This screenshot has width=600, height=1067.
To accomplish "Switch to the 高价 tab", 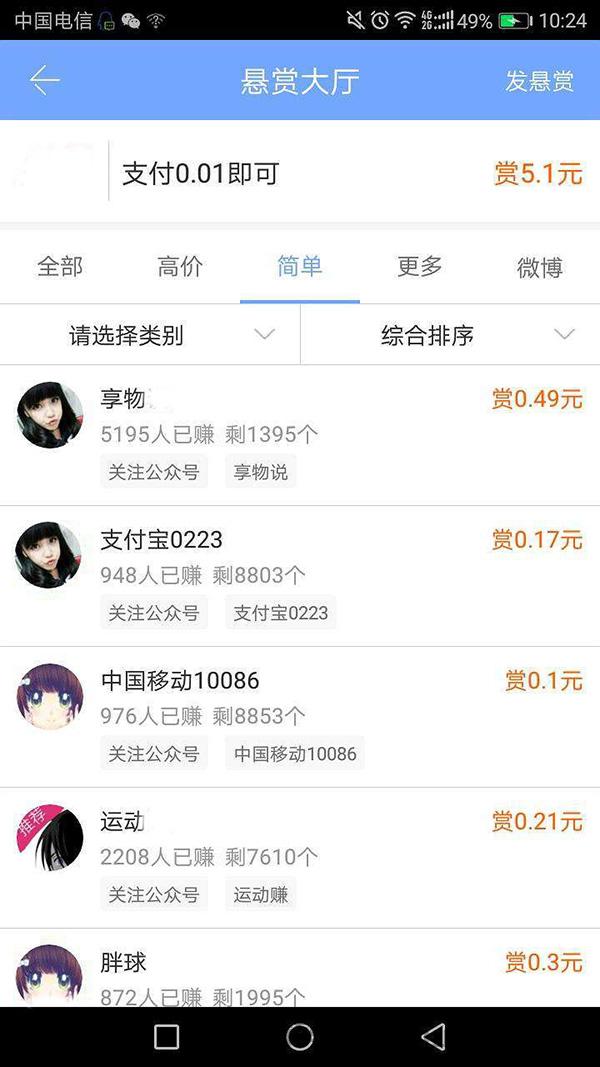I will point(180,267).
